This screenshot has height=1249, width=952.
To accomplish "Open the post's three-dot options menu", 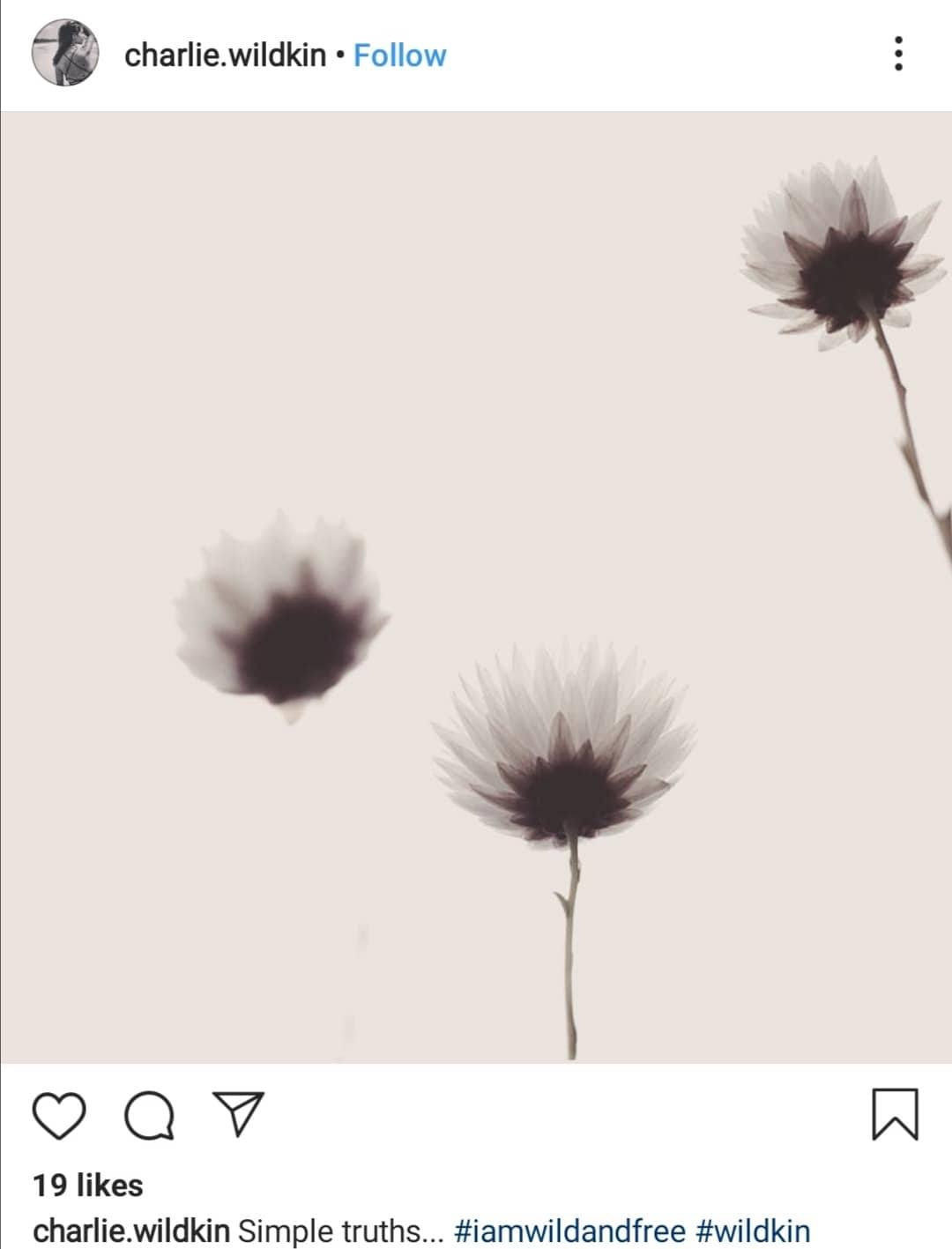I will pyautogui.click(x=898, y=54).
